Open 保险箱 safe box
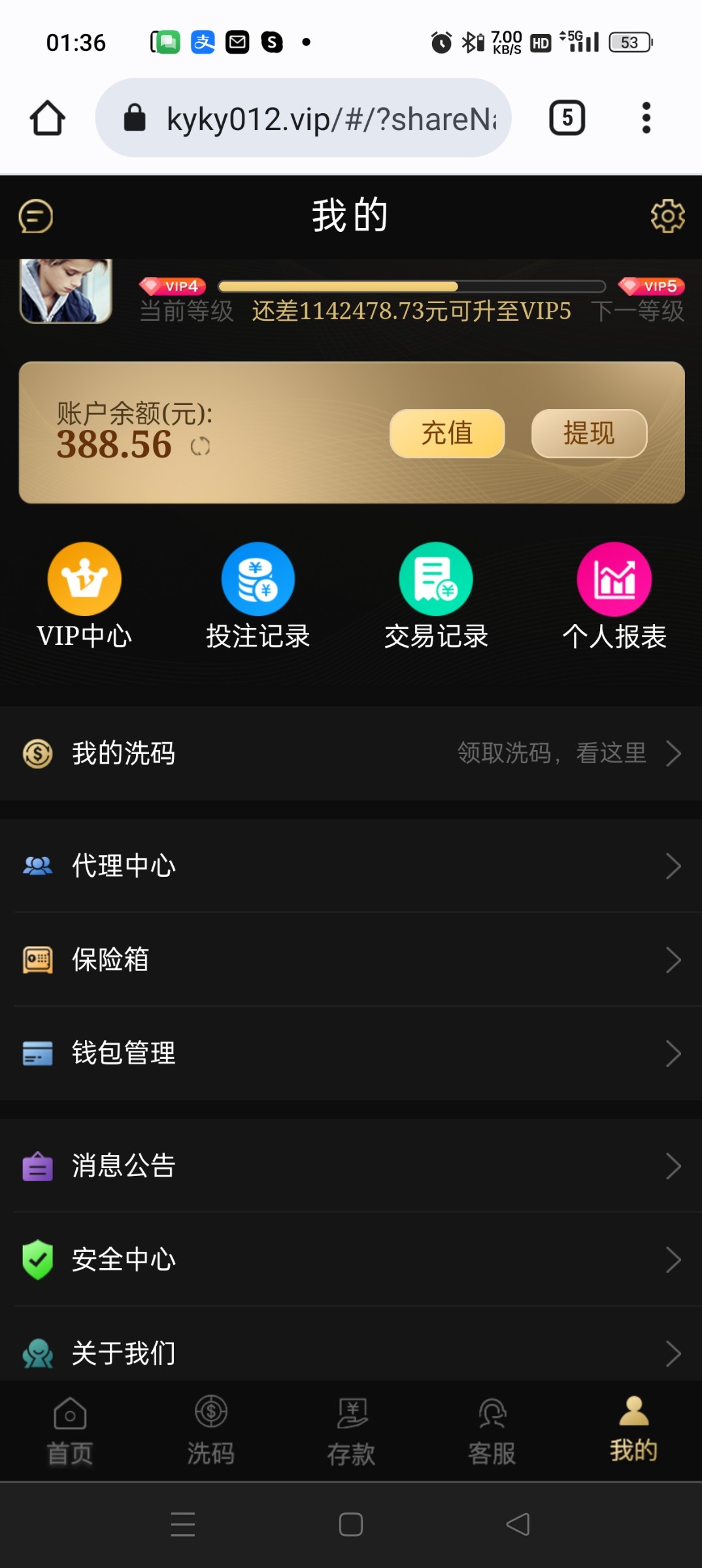Screen dimensions: 702x1568 [351, 960]
